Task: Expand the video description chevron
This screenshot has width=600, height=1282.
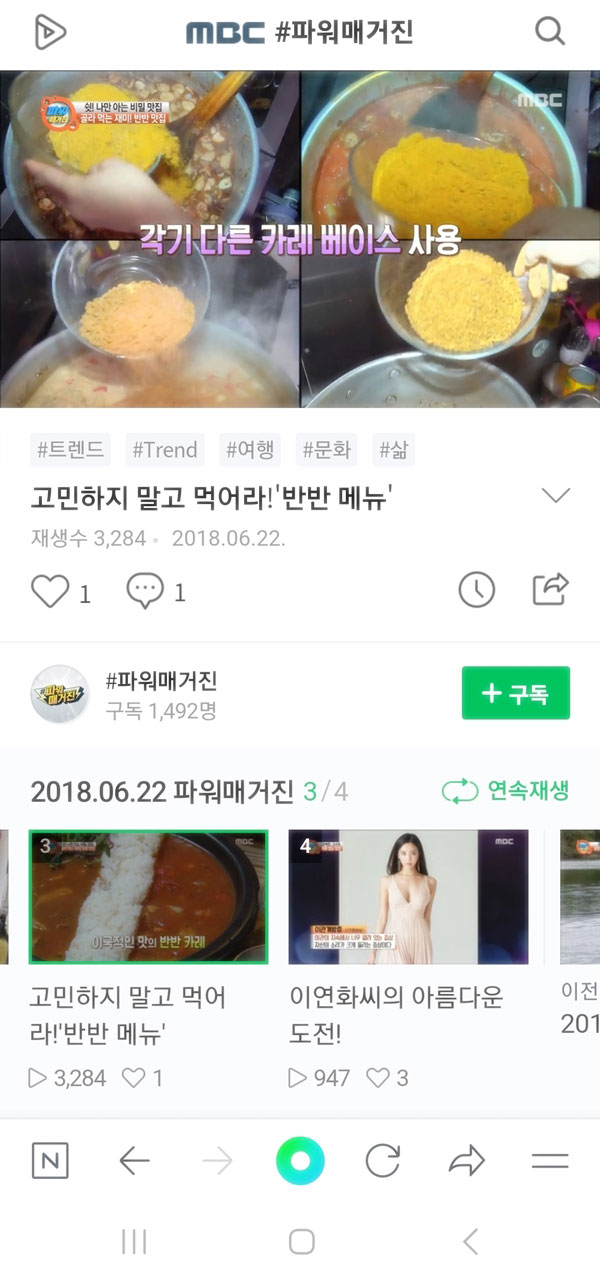Action: click(554, 496)
